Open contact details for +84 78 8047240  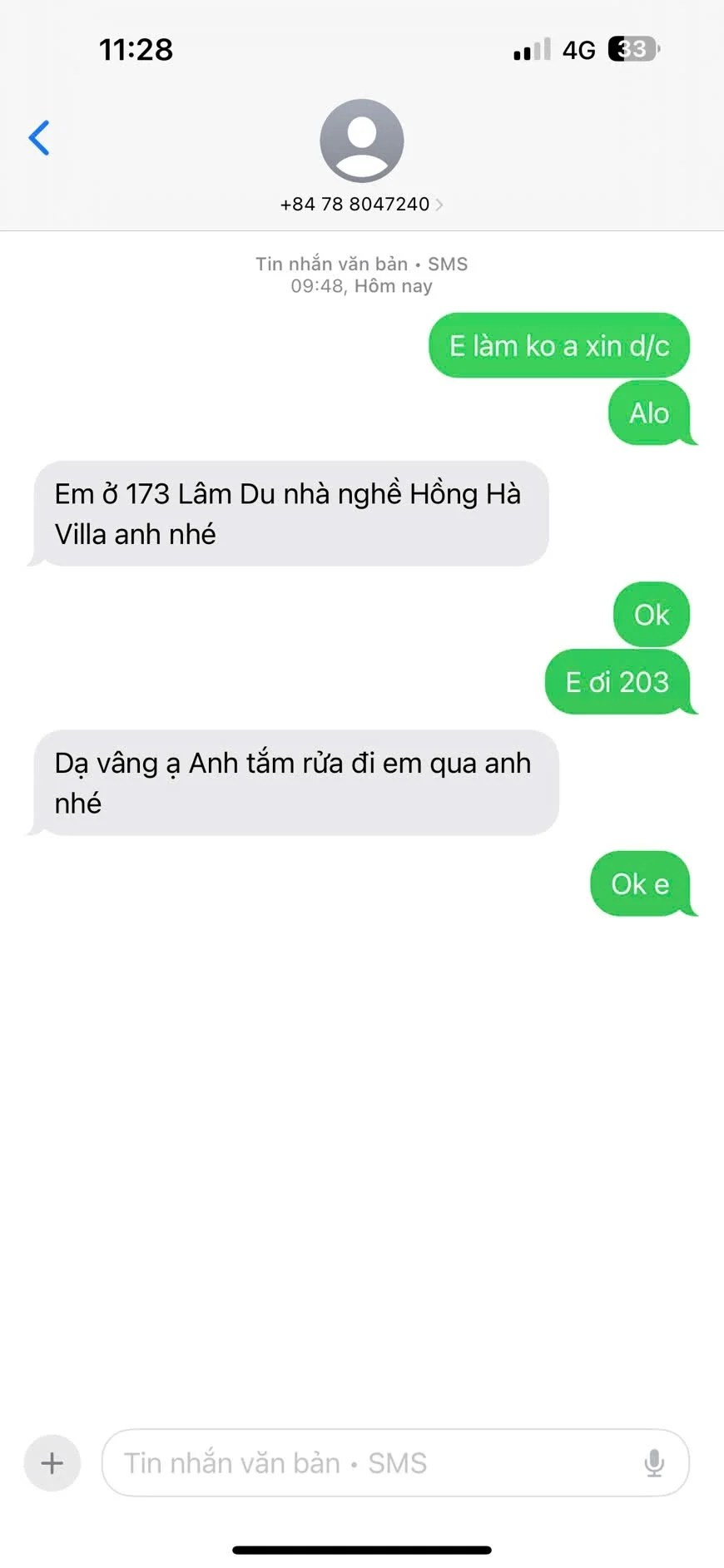coord(361,204)
